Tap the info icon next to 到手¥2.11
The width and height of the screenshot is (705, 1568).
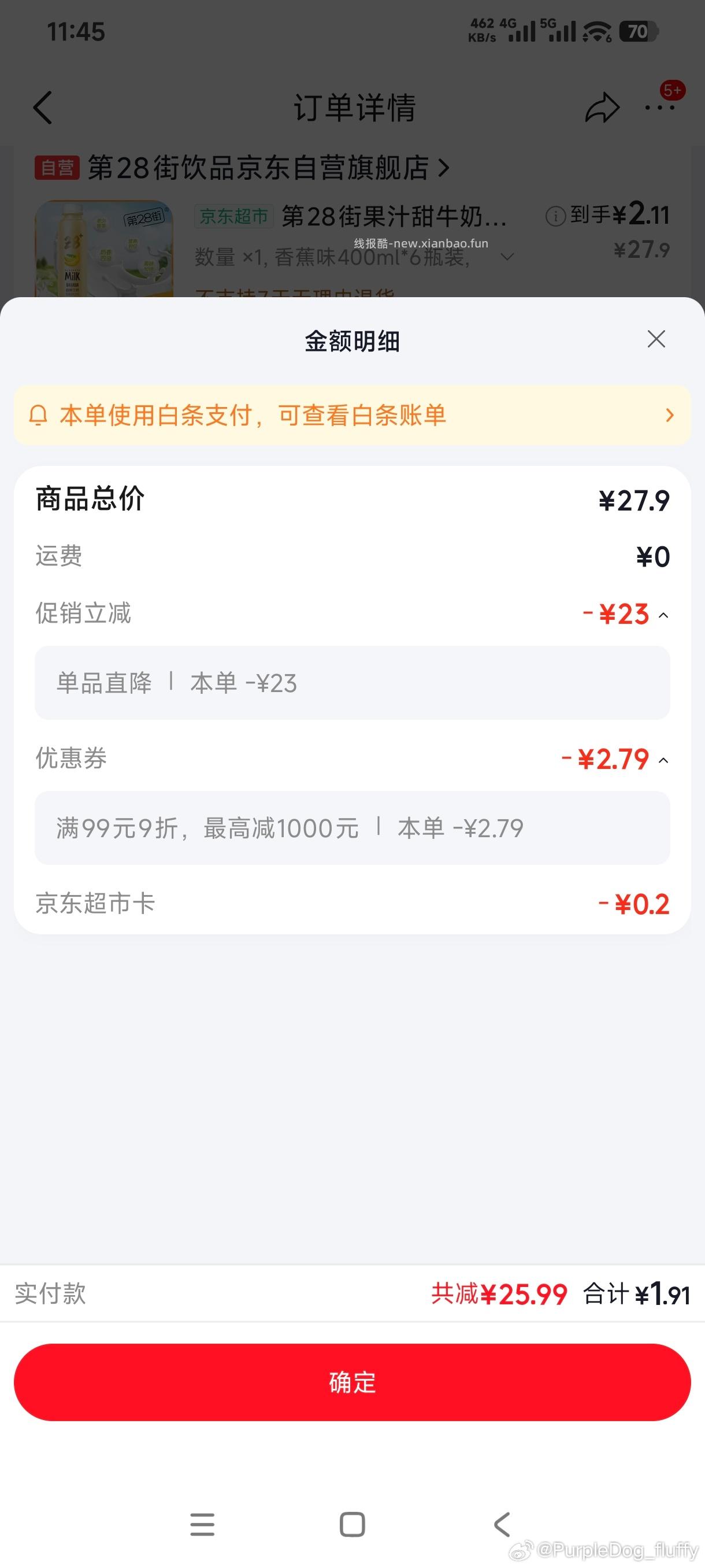click(x=556, y=216)
